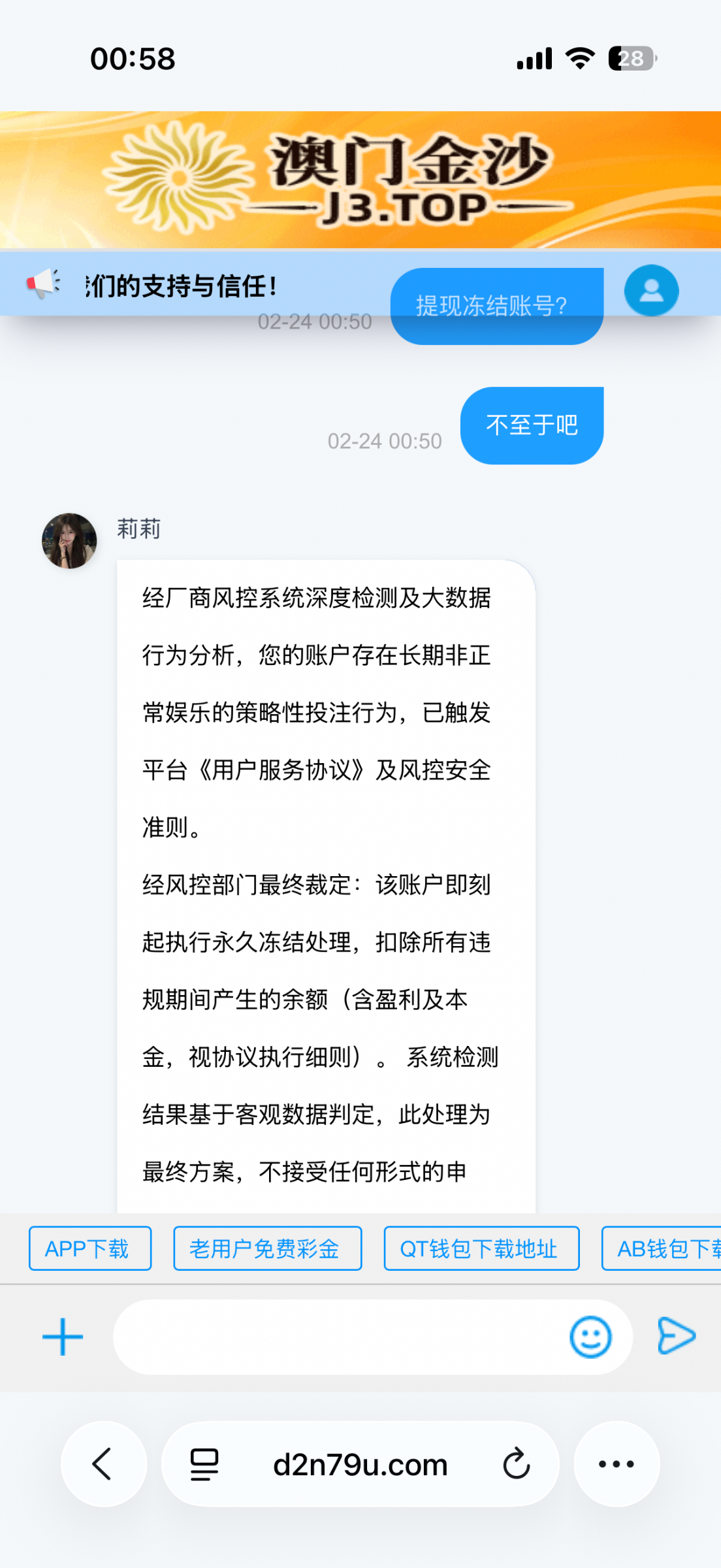Viewport: 721px width, 1568px height.
Task: Open QT钱包下载地址 link
Action: [x=481, y=1249]
